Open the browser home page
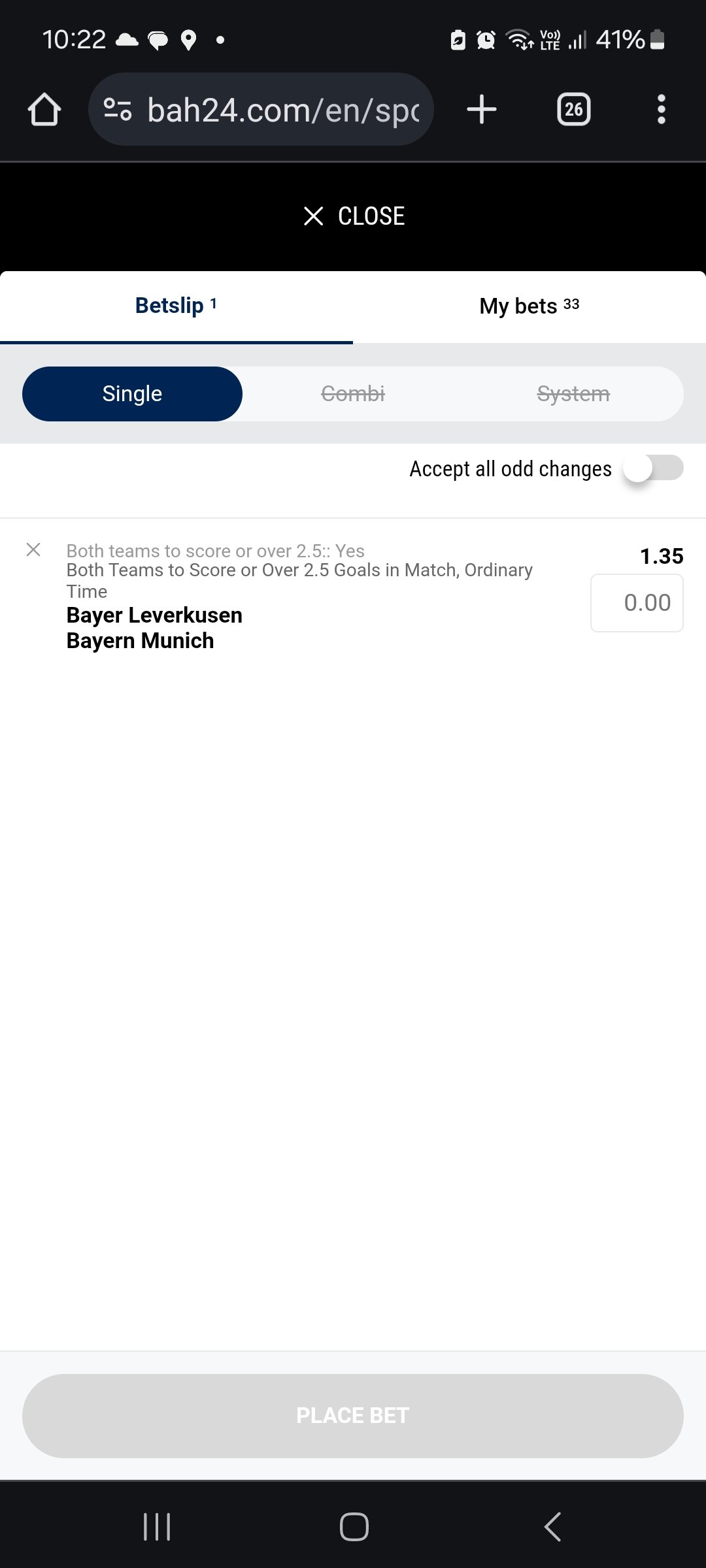Viewport: 706px width, 1568px height. (x=44, y=109)
